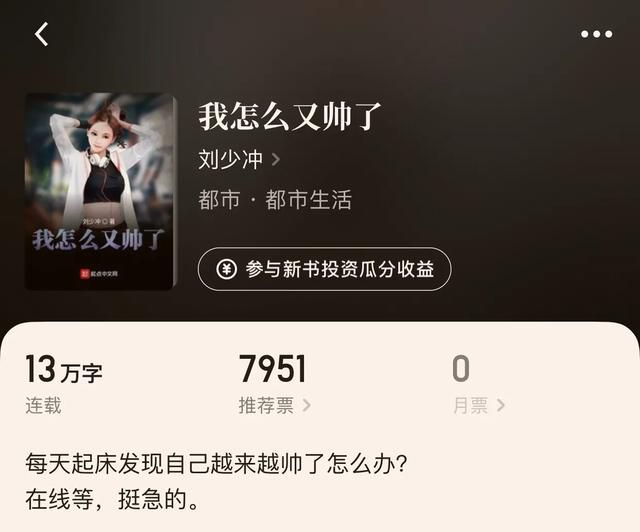The height and width of the screenshot is (532, 640).
Task: Open the 月票 details
Action: pos(478,405)
